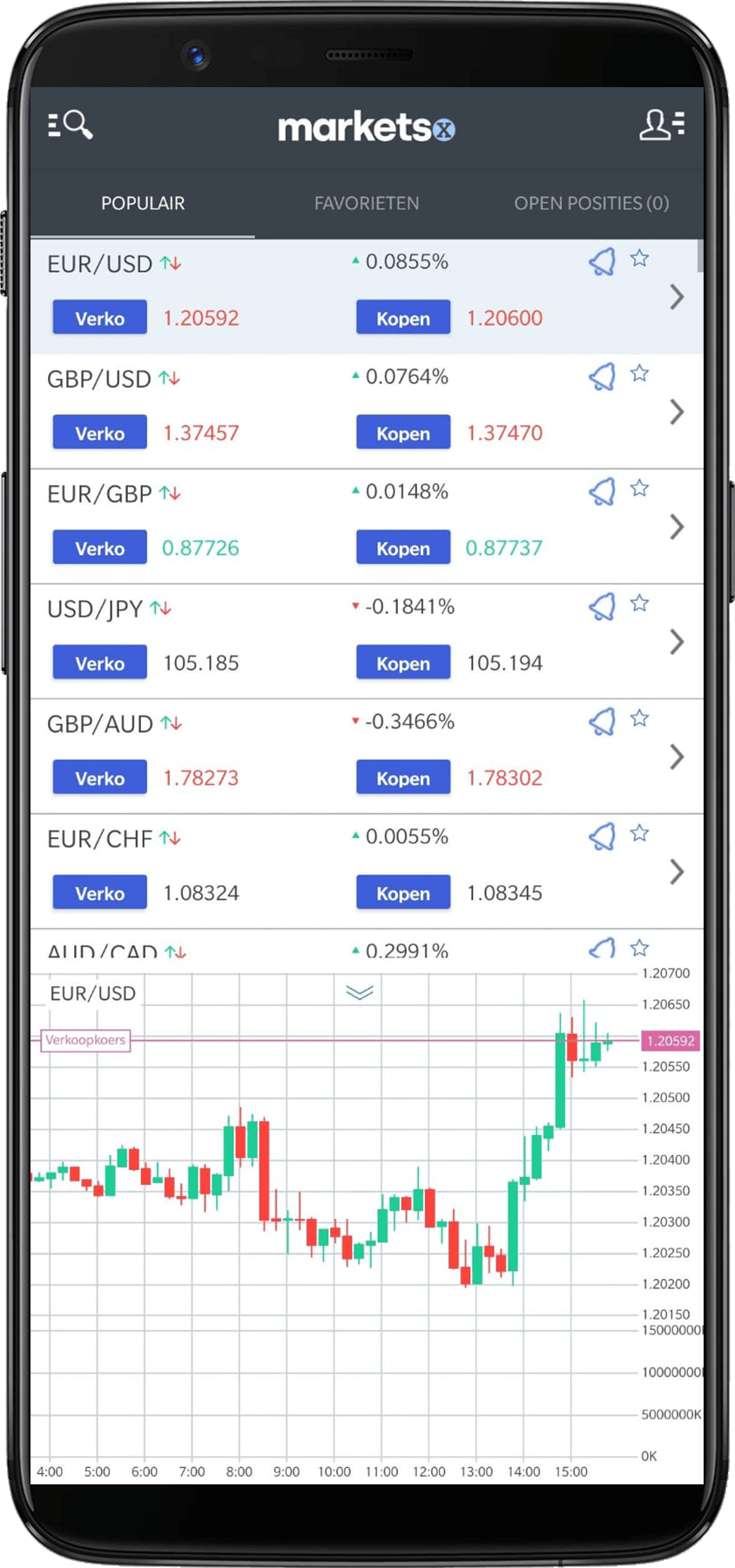Viewport: 735px width, 1568px height.
Task: Set an alert on GBP/AUD
Action: [x=602, y=719]
